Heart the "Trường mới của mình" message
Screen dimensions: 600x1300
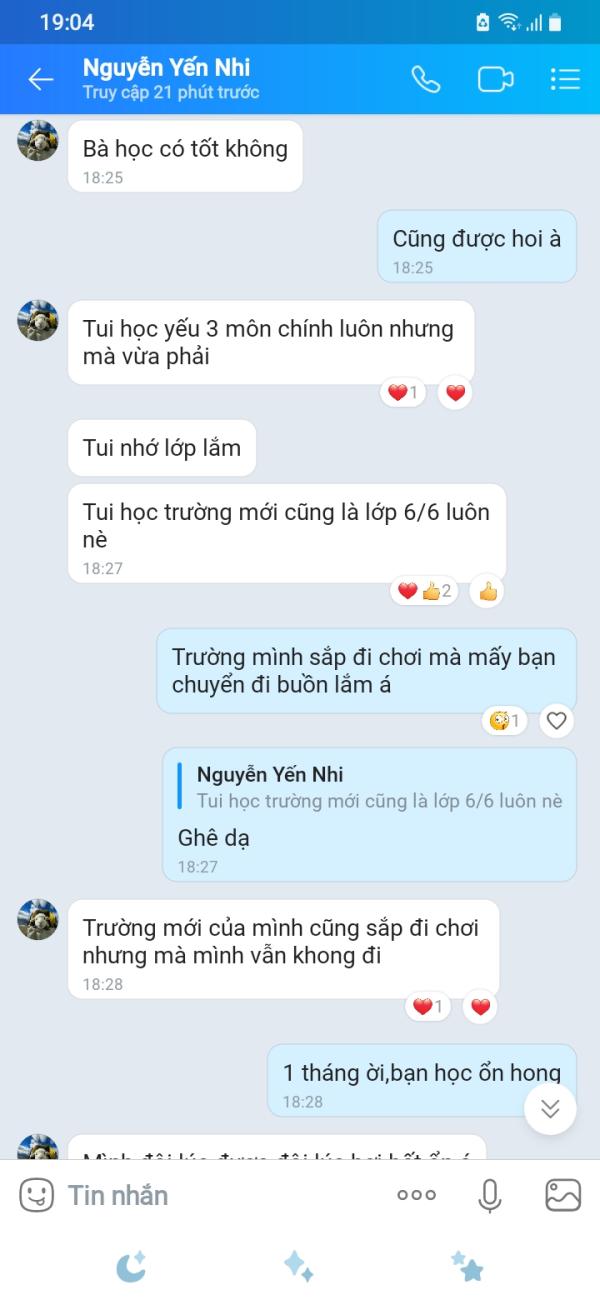(481, 1007)
